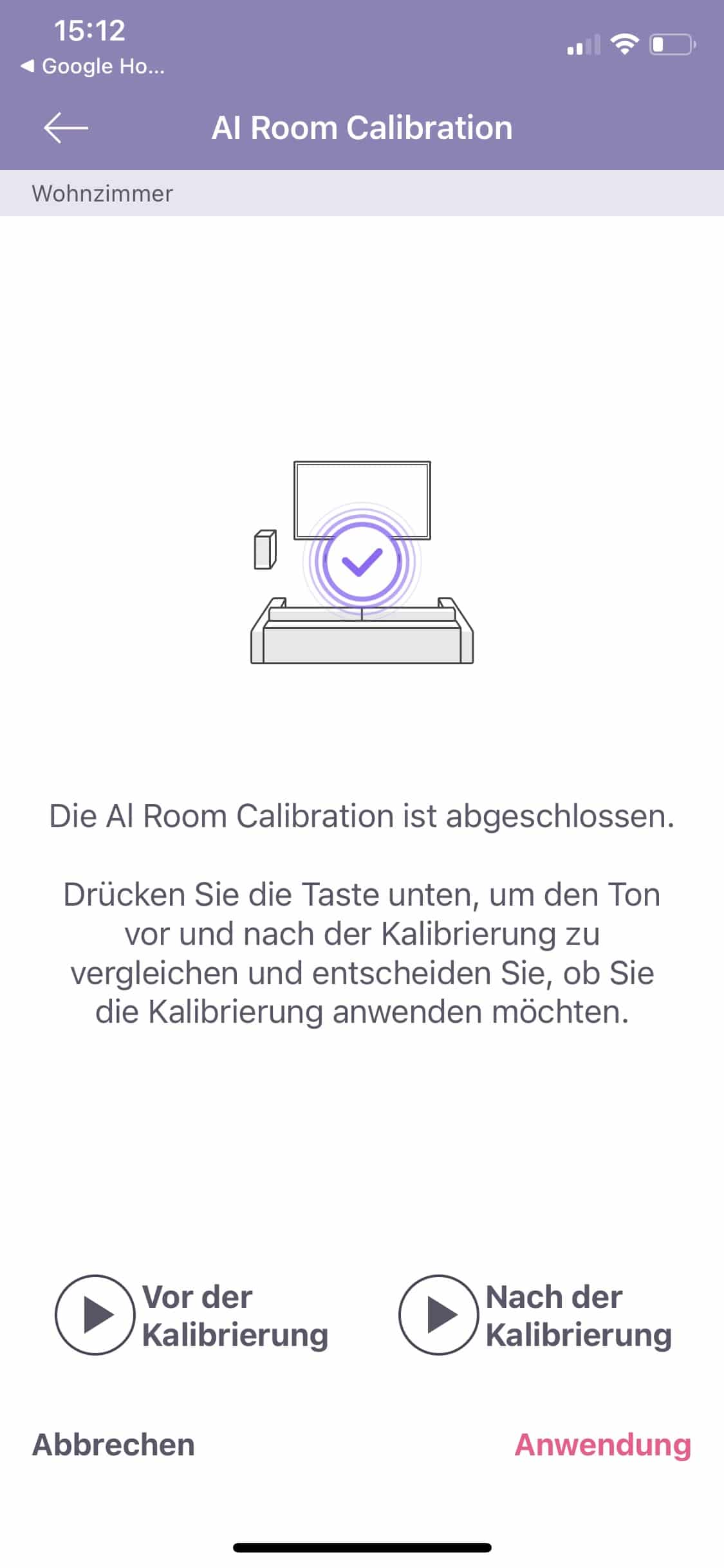Play sound Vor der Kalibrierung
Image resolution: width=724 pixels, height=1568 pixels.
coord(95,1315)
